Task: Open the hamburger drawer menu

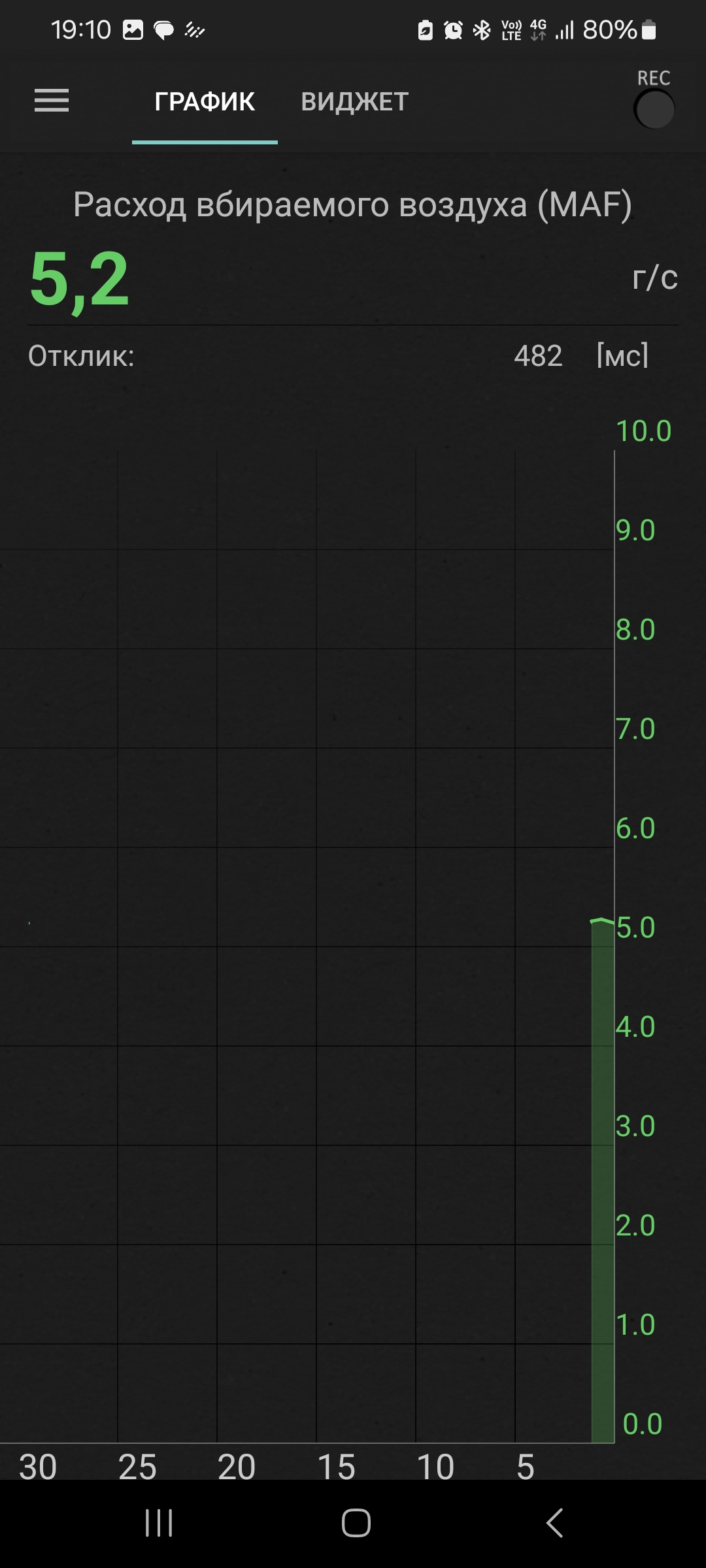Action: click(x=52, y=101)
